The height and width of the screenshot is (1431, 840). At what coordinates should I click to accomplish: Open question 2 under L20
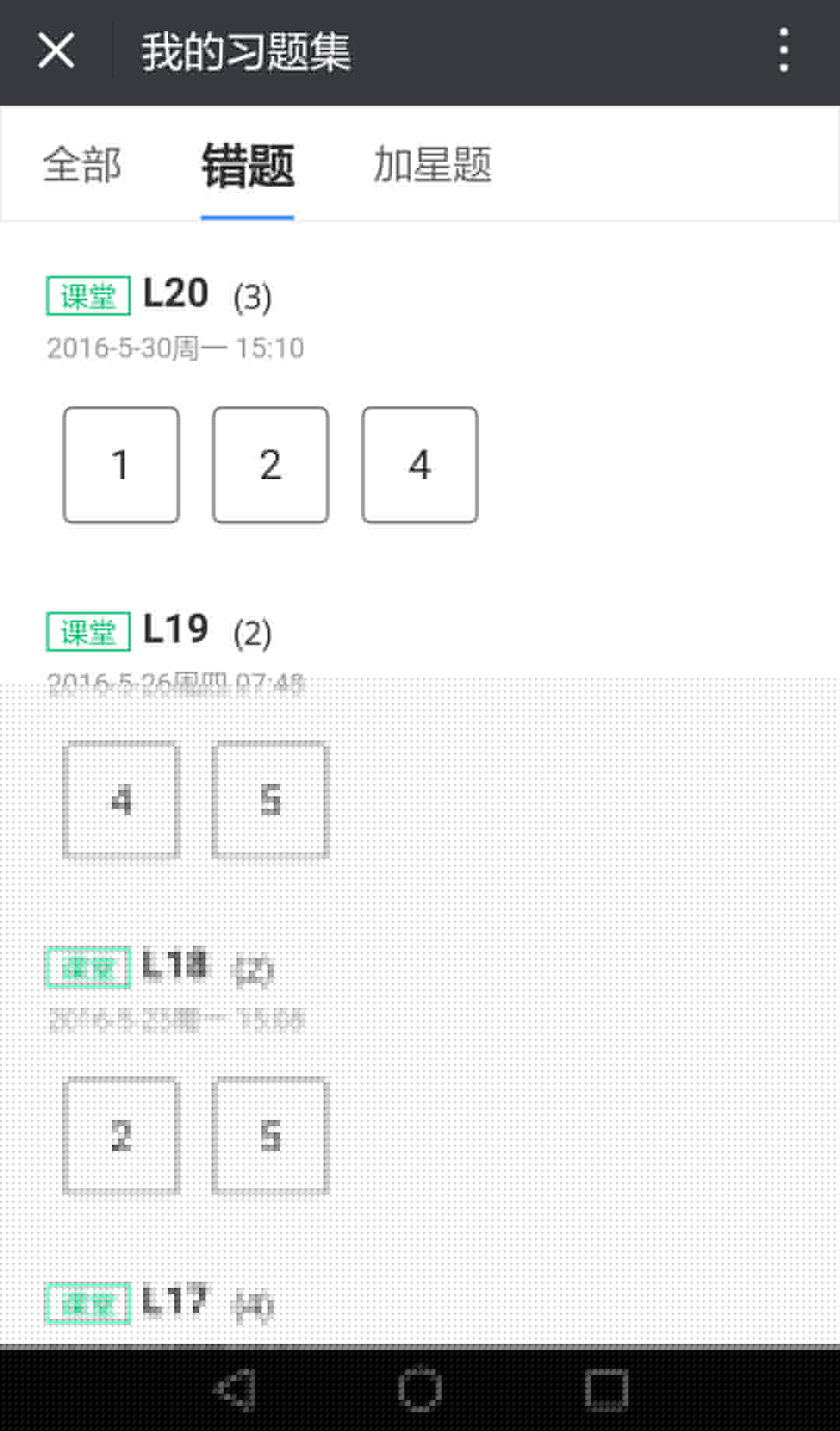(271, 465)
